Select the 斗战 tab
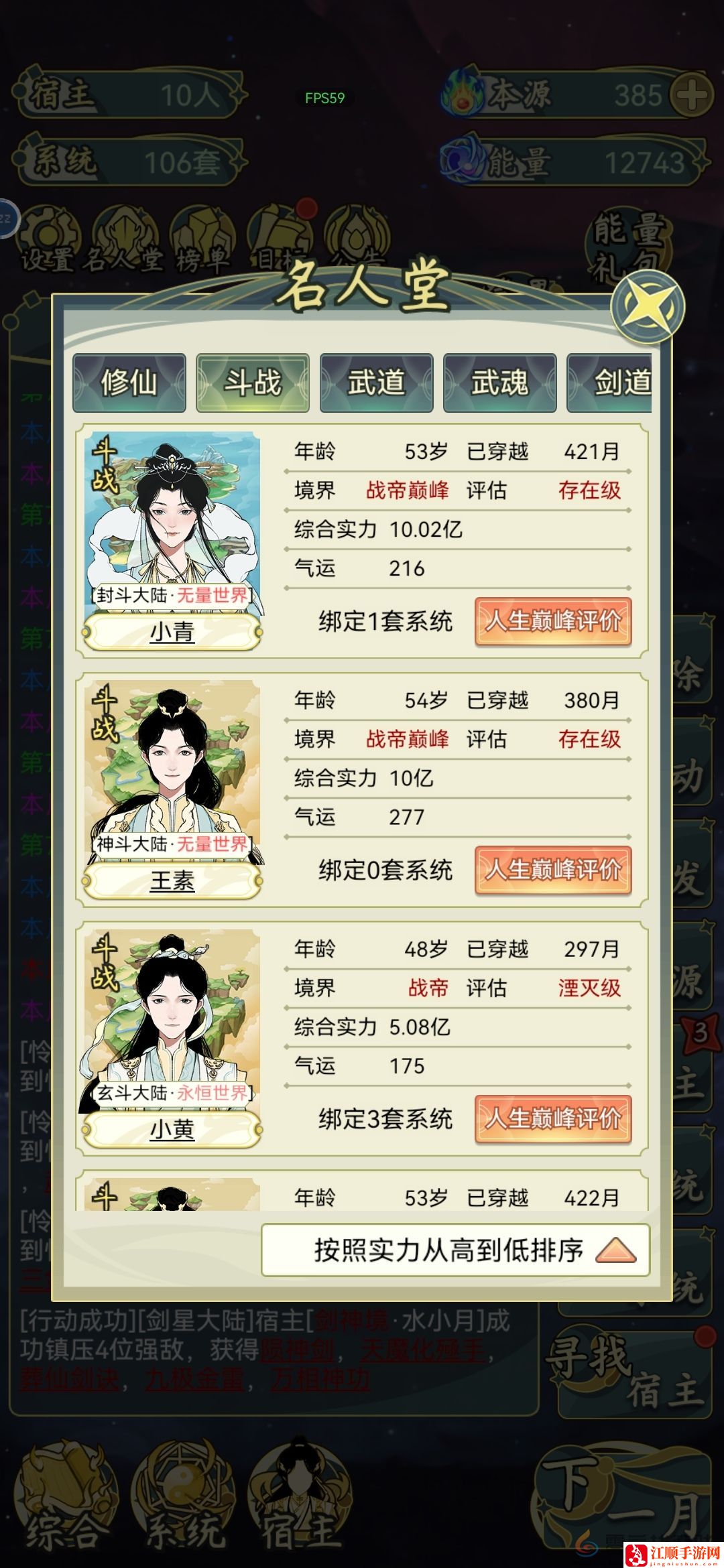 pos(253,383)
